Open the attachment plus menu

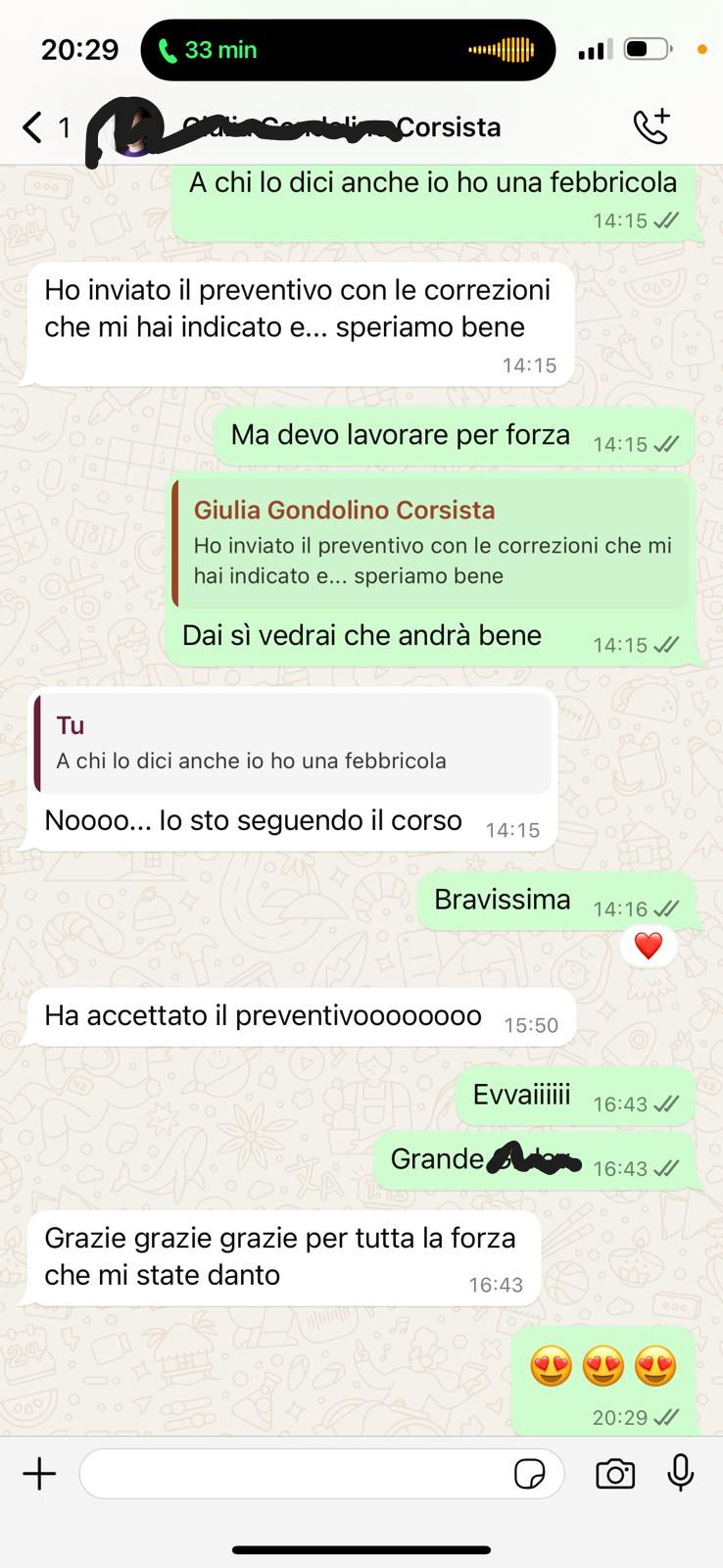(x=40, y=1474)
